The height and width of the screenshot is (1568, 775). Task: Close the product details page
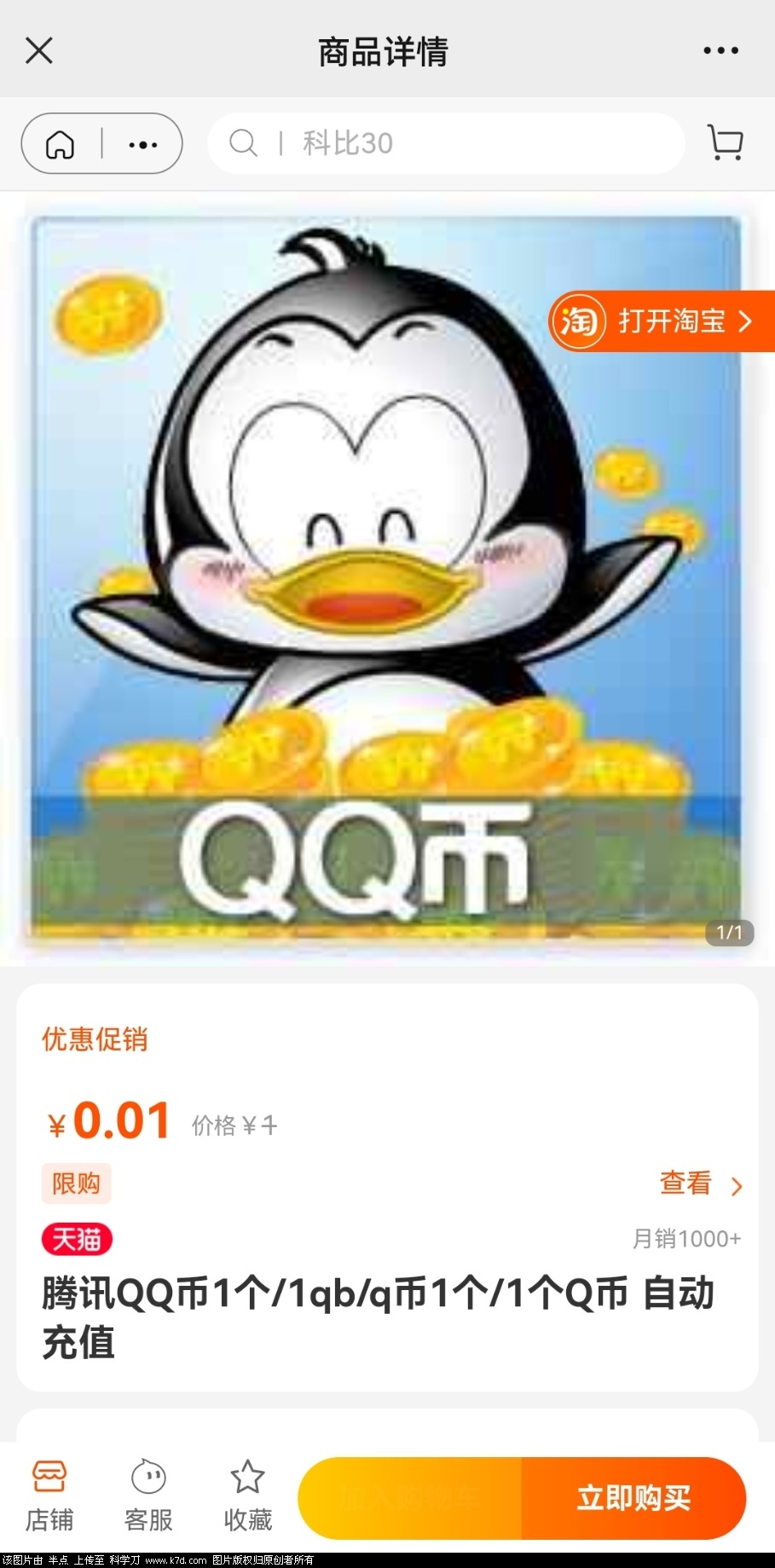click(39, 50)
